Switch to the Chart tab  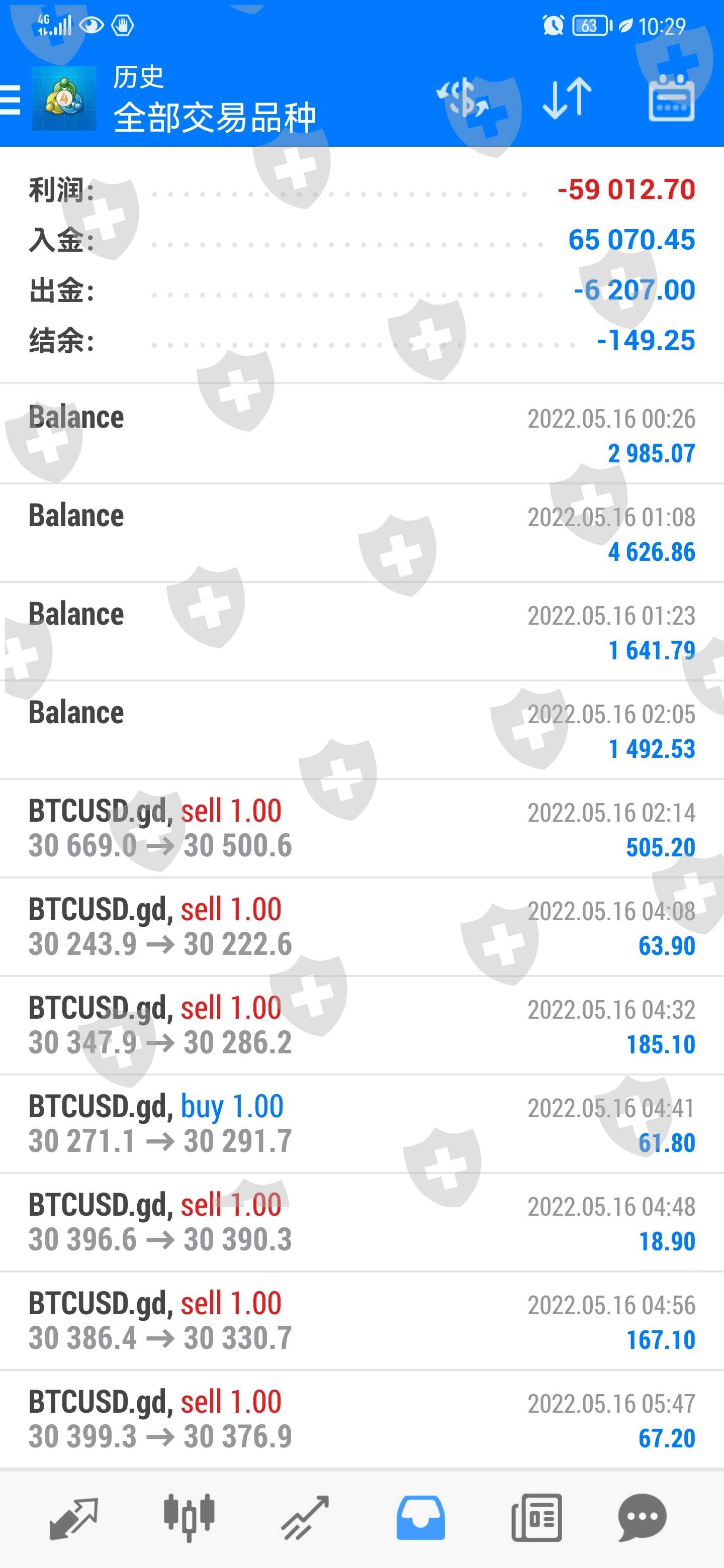coord(189,1518)
